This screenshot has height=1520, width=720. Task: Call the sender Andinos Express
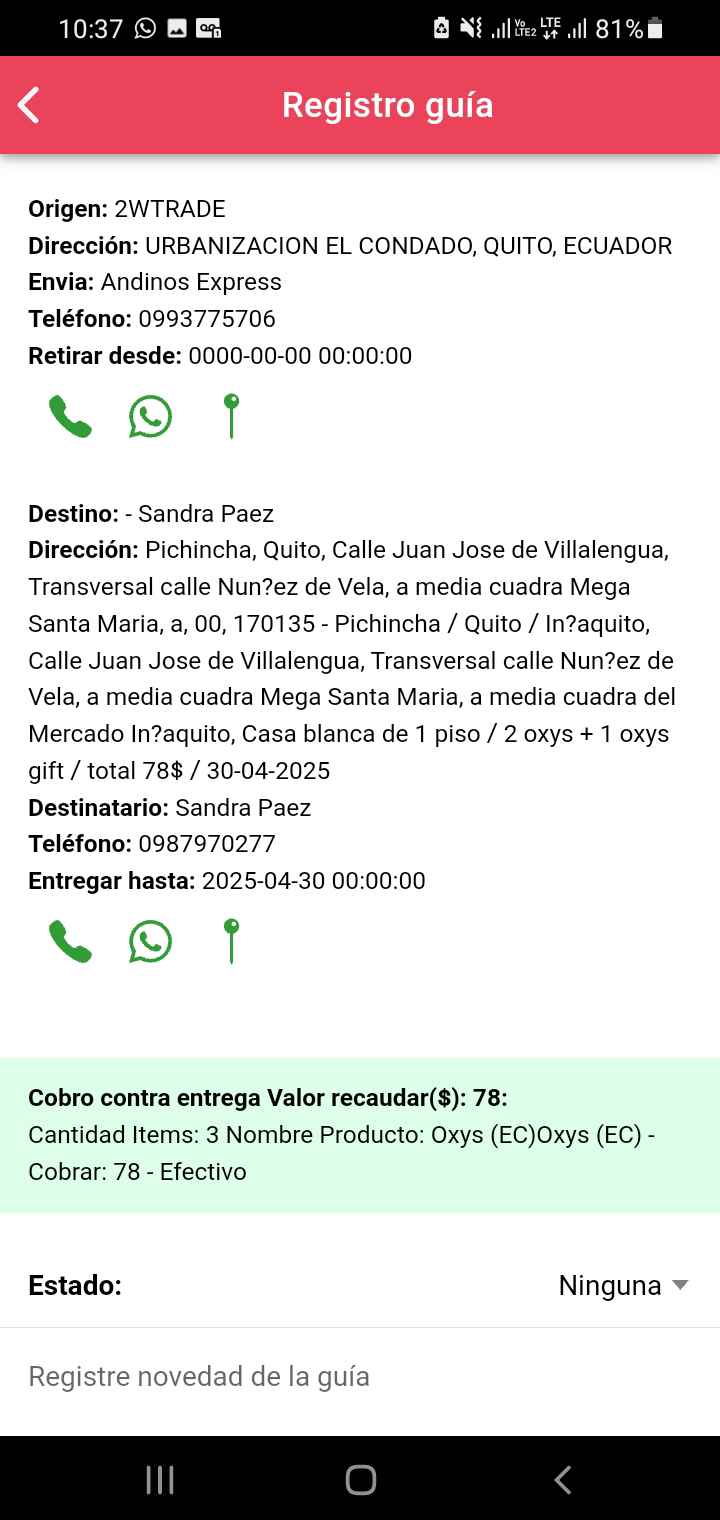coord(70,416)
